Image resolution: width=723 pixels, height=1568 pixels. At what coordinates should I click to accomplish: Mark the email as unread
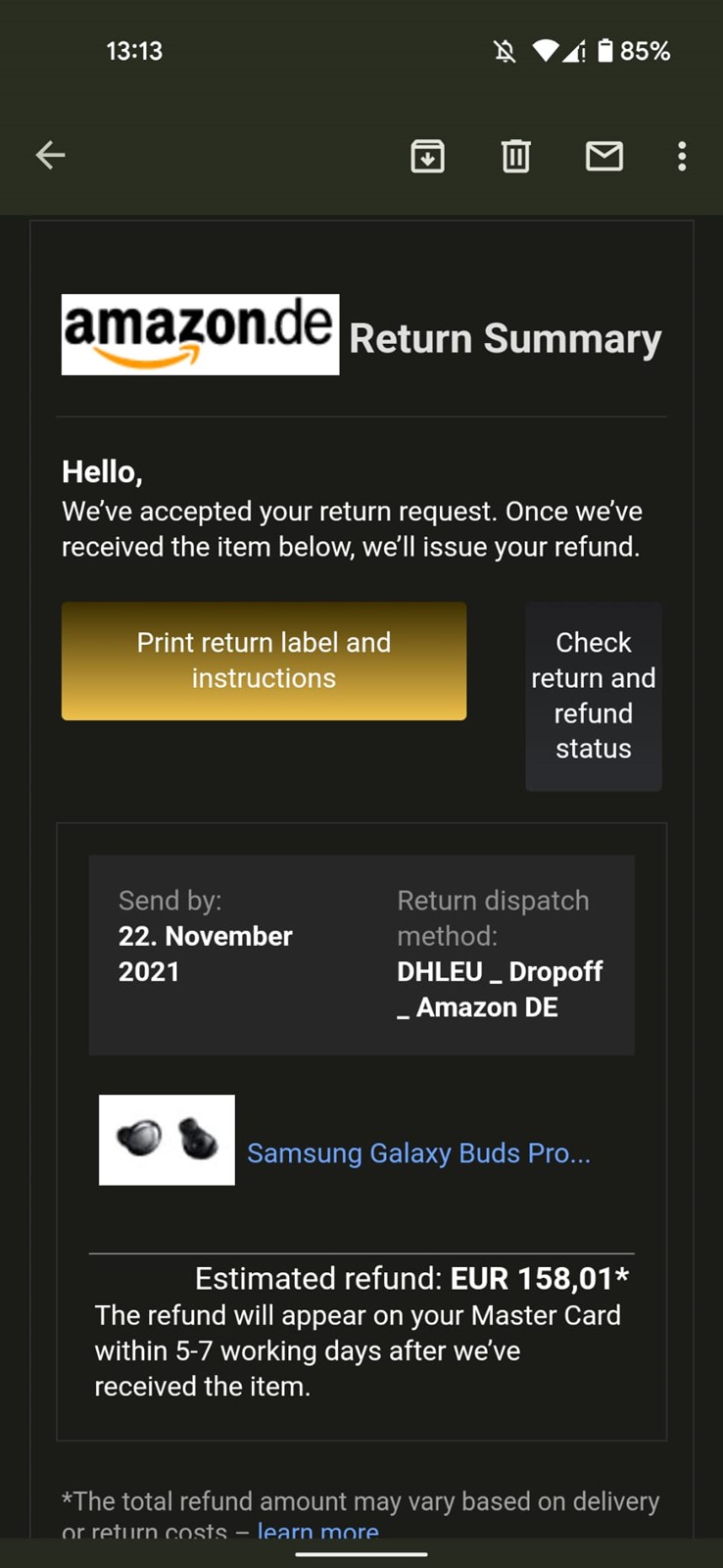604,156
